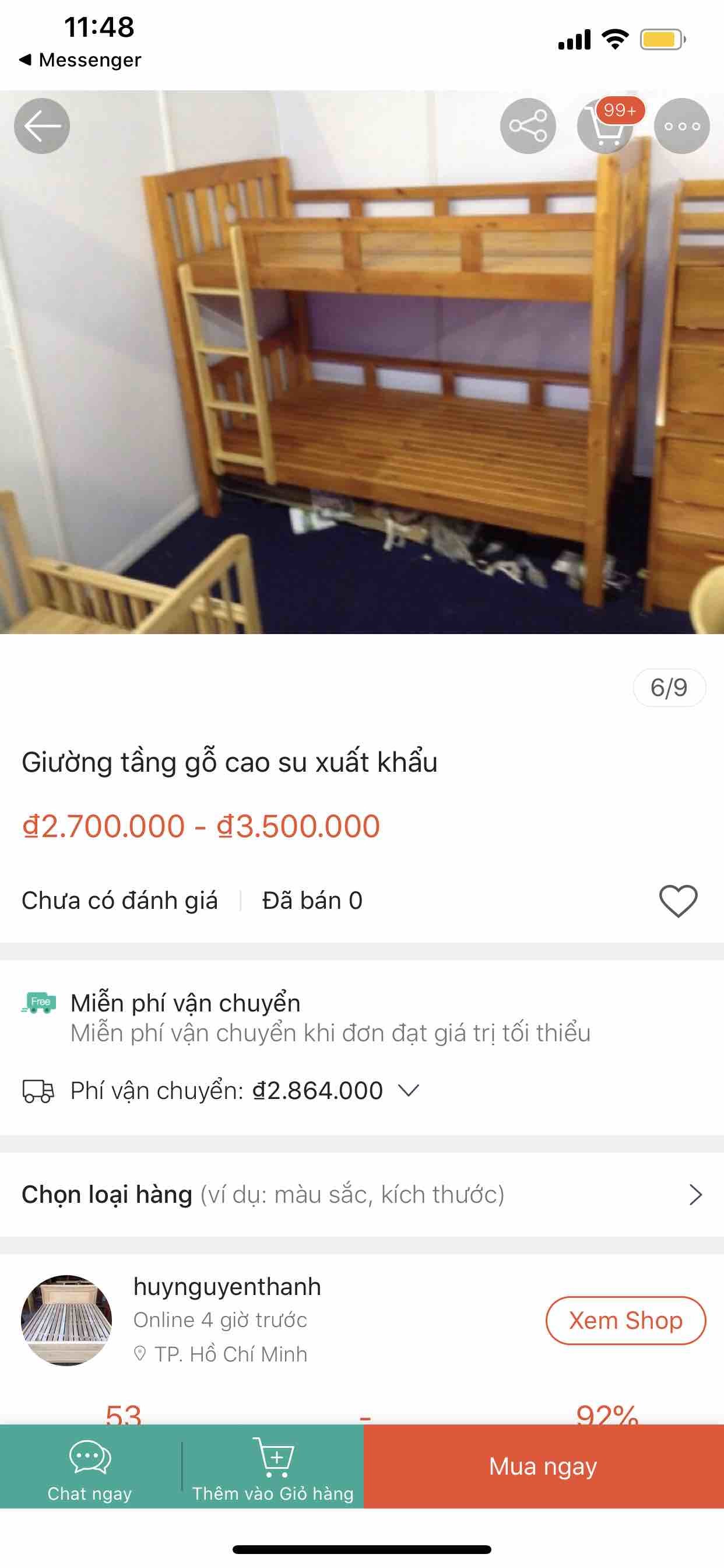Open the three-dot overflow menu
This screenshot has width=724, height=1568.
point(681,126)
